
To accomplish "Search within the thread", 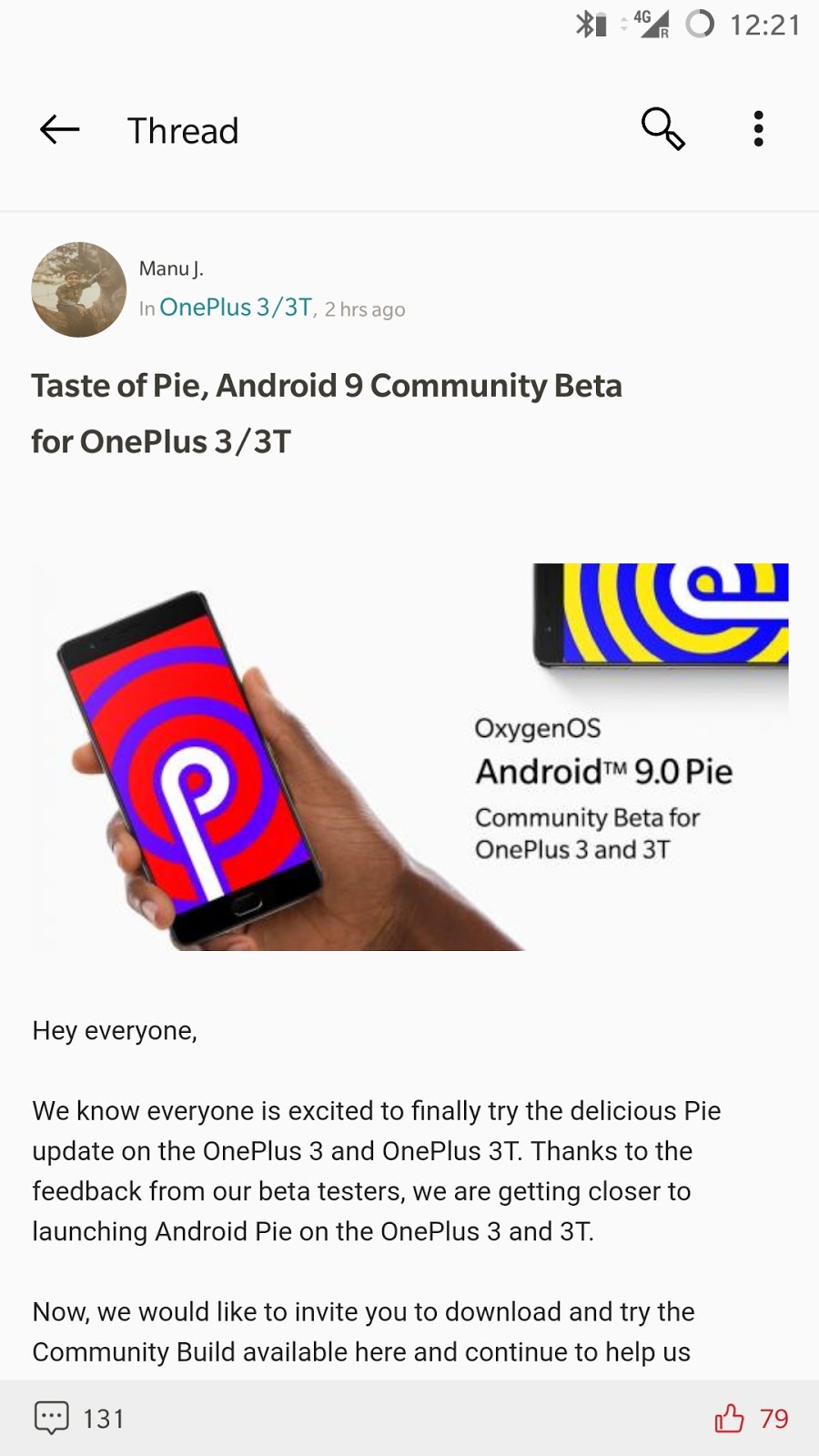I will point(662,128).
